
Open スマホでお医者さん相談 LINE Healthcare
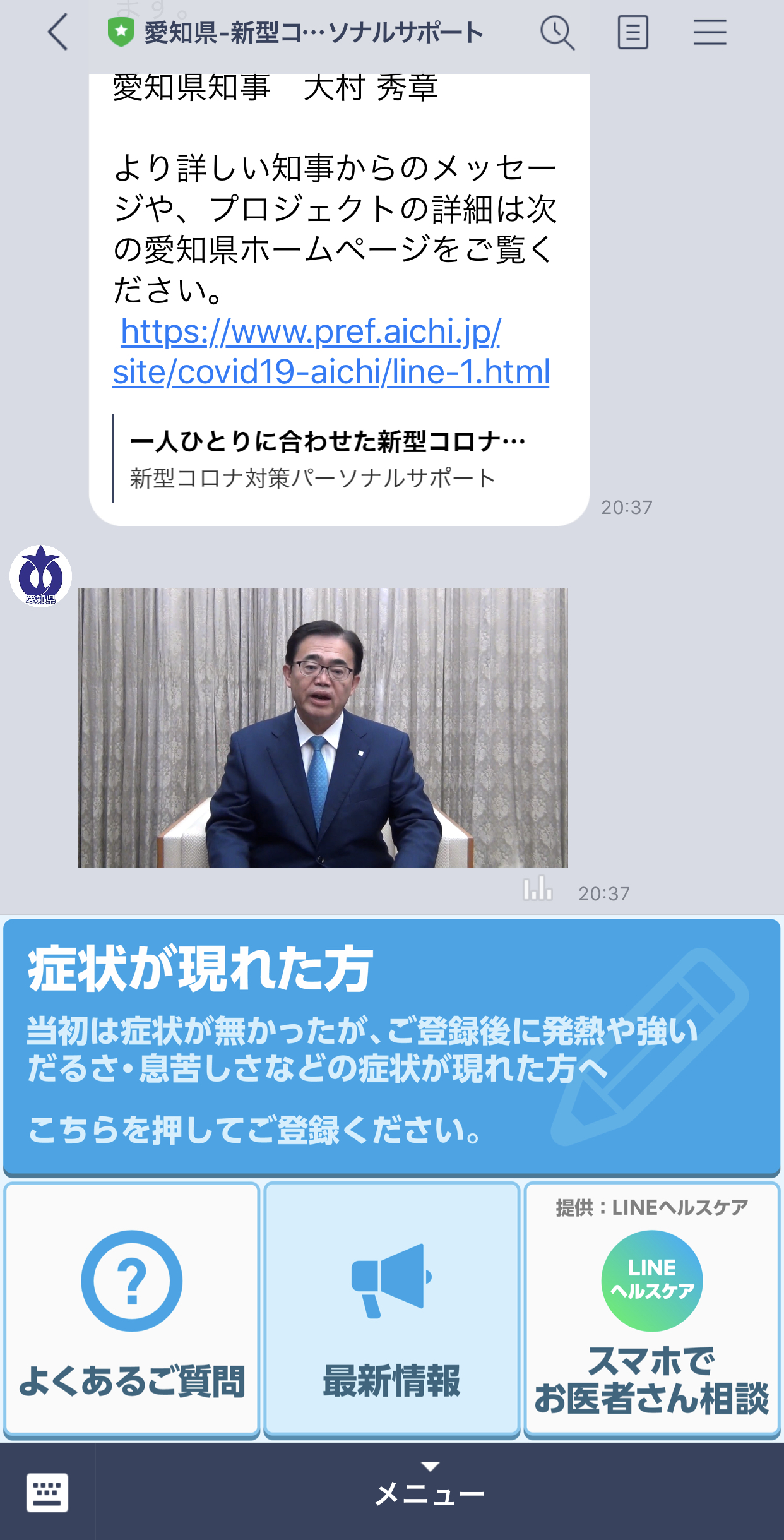click(651, 1310)
